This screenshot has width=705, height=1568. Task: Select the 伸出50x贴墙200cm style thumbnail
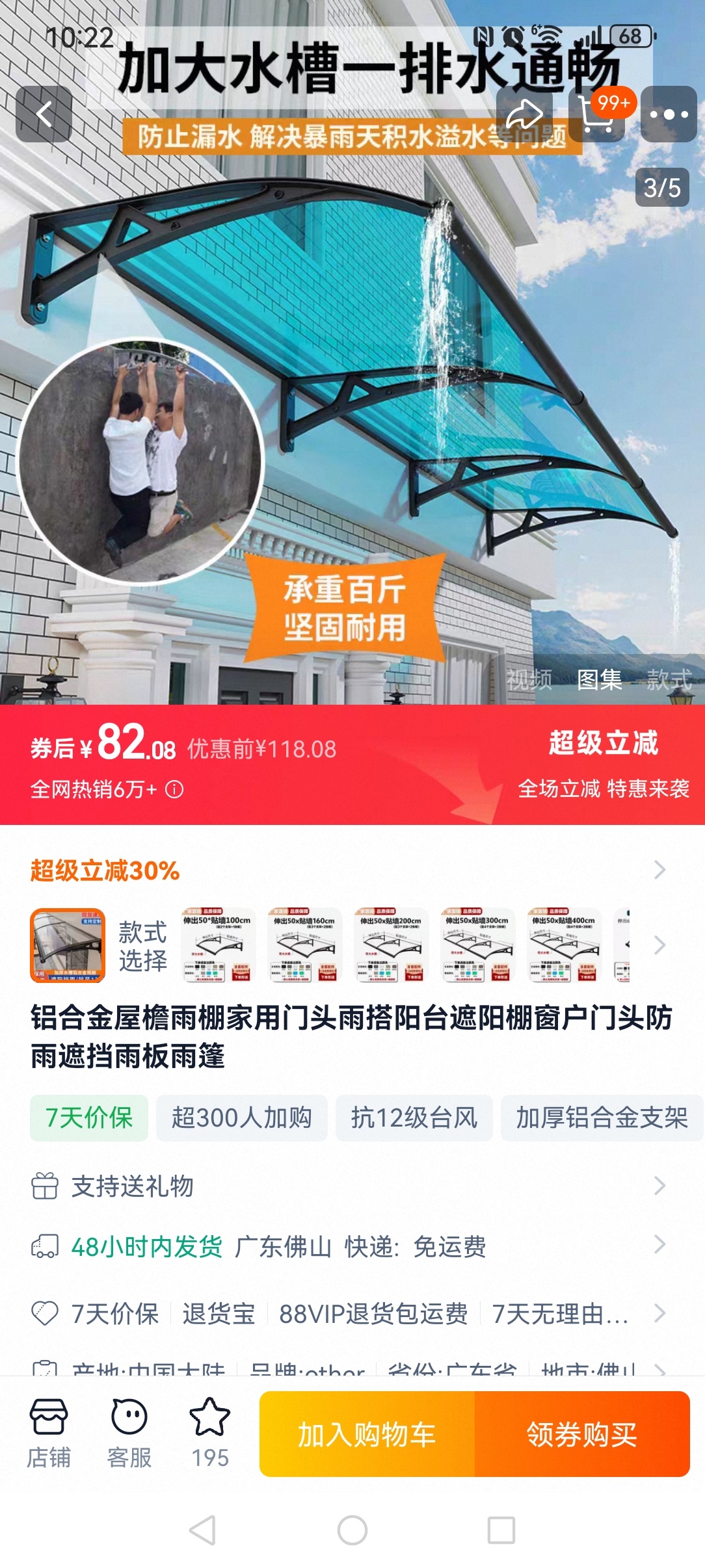pyautogui.click(x=390, y=945)
